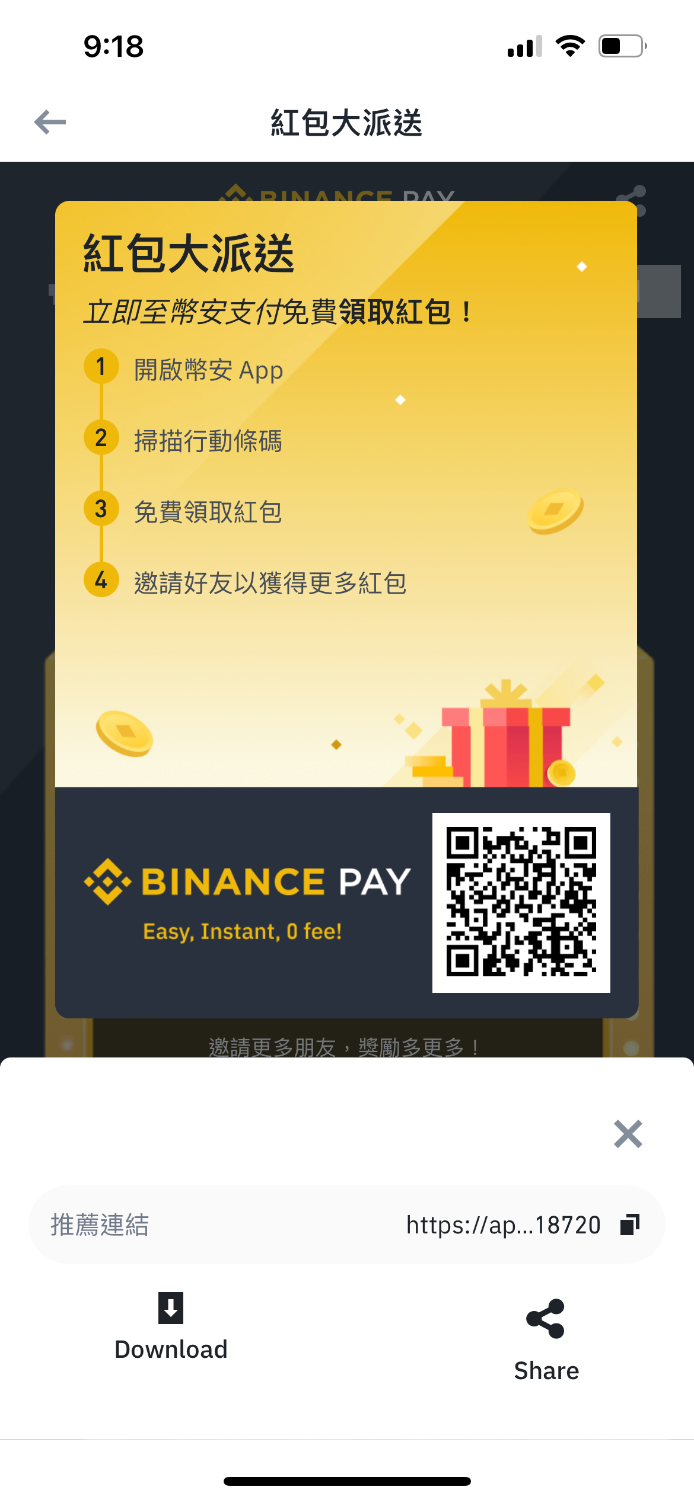This screenshot has height=1500, width=694.
Task: Share the red packet poster
Action: click(x=546, y=1338)
